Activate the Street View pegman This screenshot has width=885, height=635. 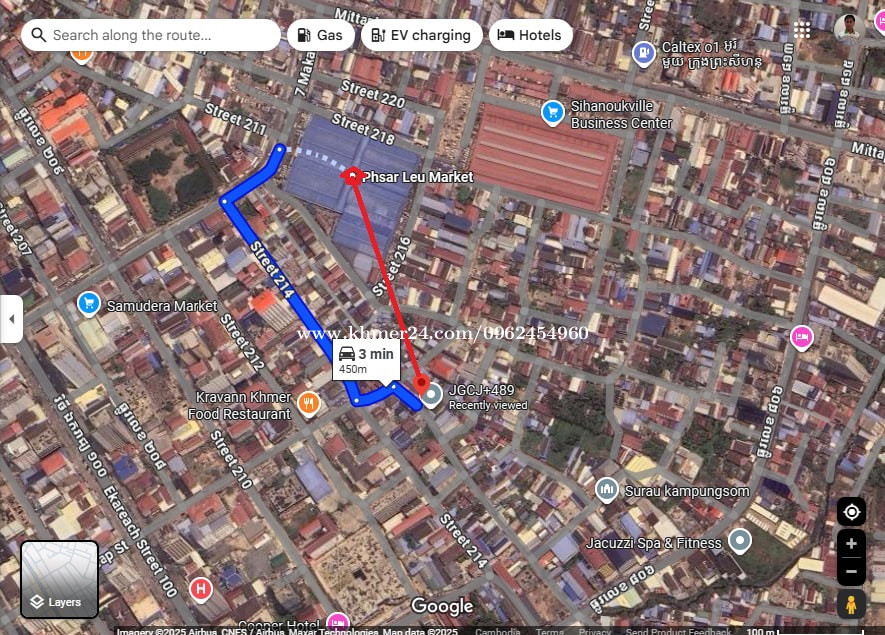tap(851, 604)
